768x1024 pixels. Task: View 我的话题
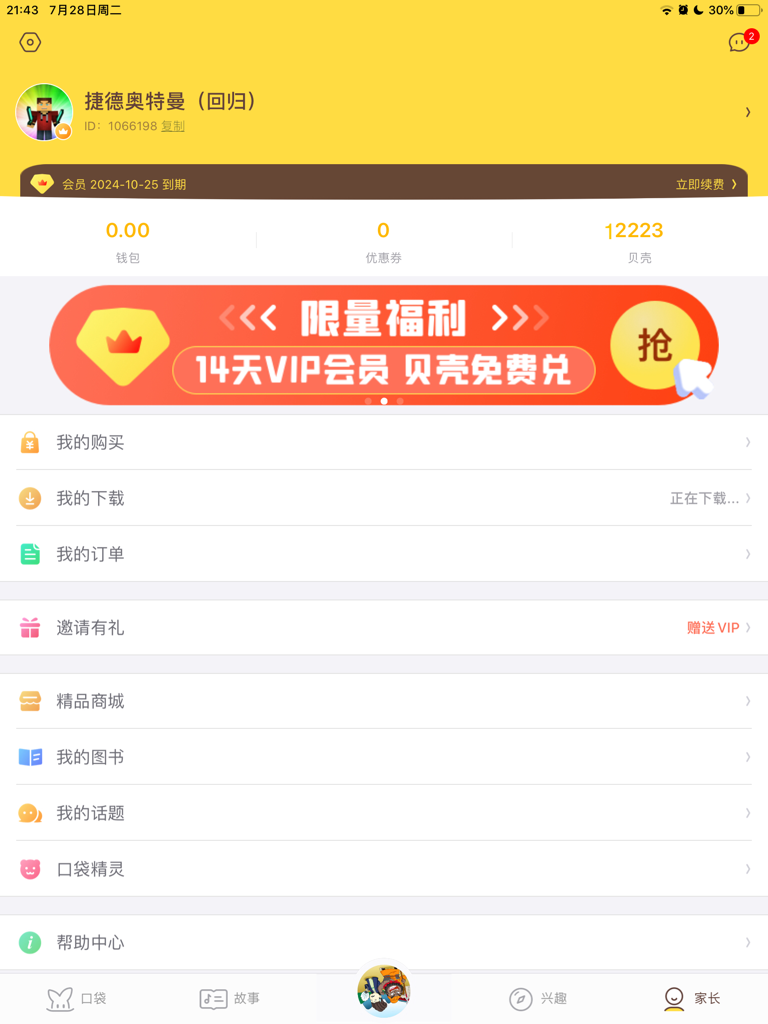pyautogui.click(x=384, y=813)
